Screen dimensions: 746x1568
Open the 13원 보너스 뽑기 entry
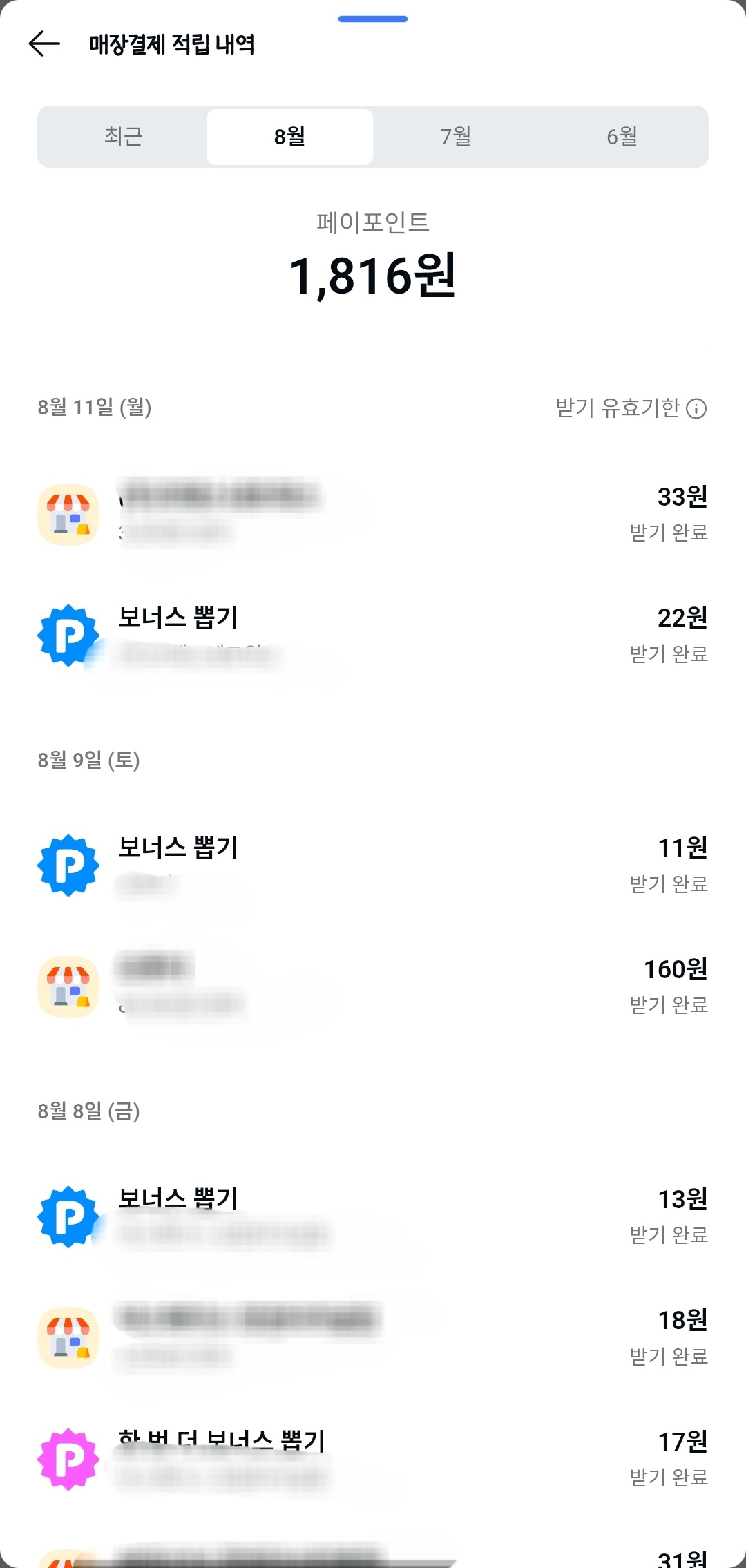(373, 1216)
